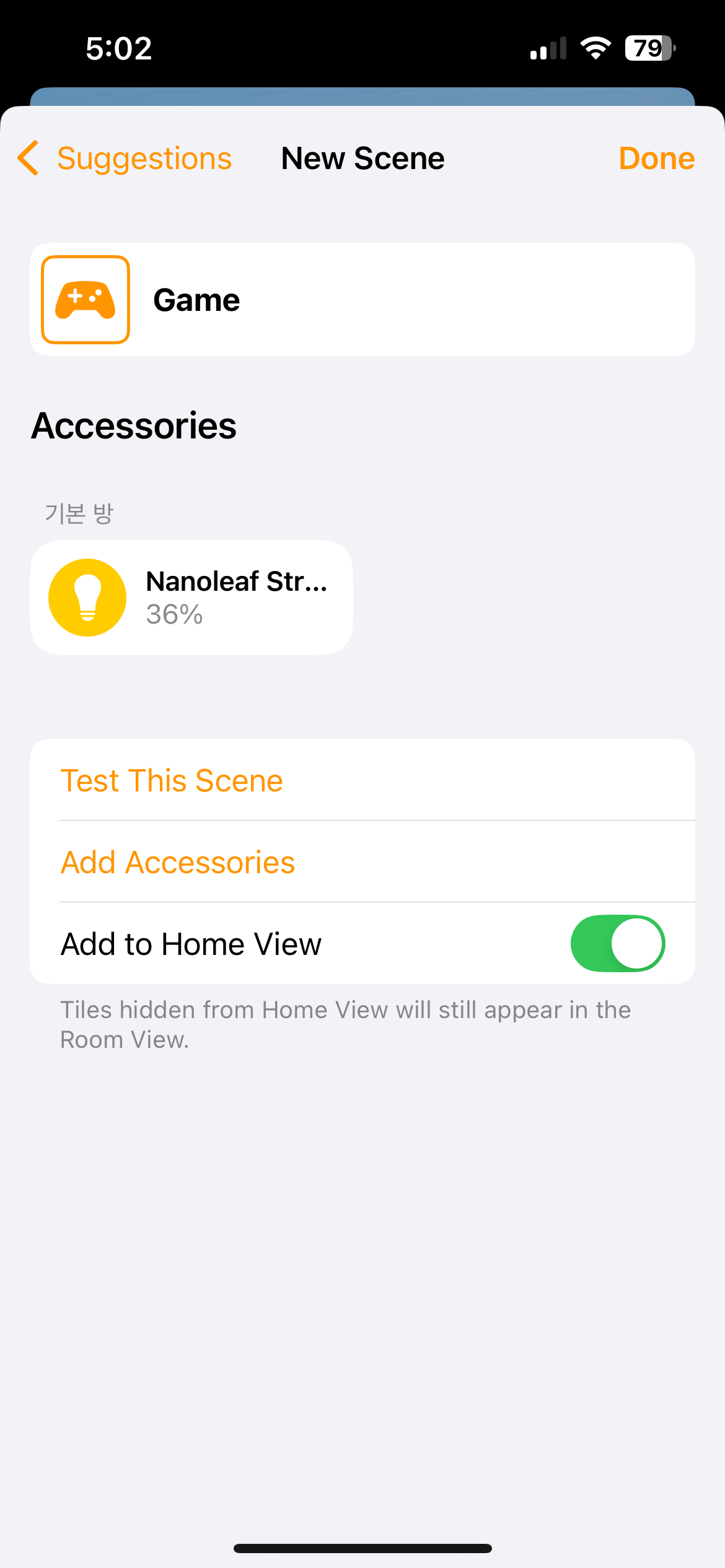Tap Add Accessories
Image resolution: width=725 pixels, height=1568 pixels.
pos(178,862)
